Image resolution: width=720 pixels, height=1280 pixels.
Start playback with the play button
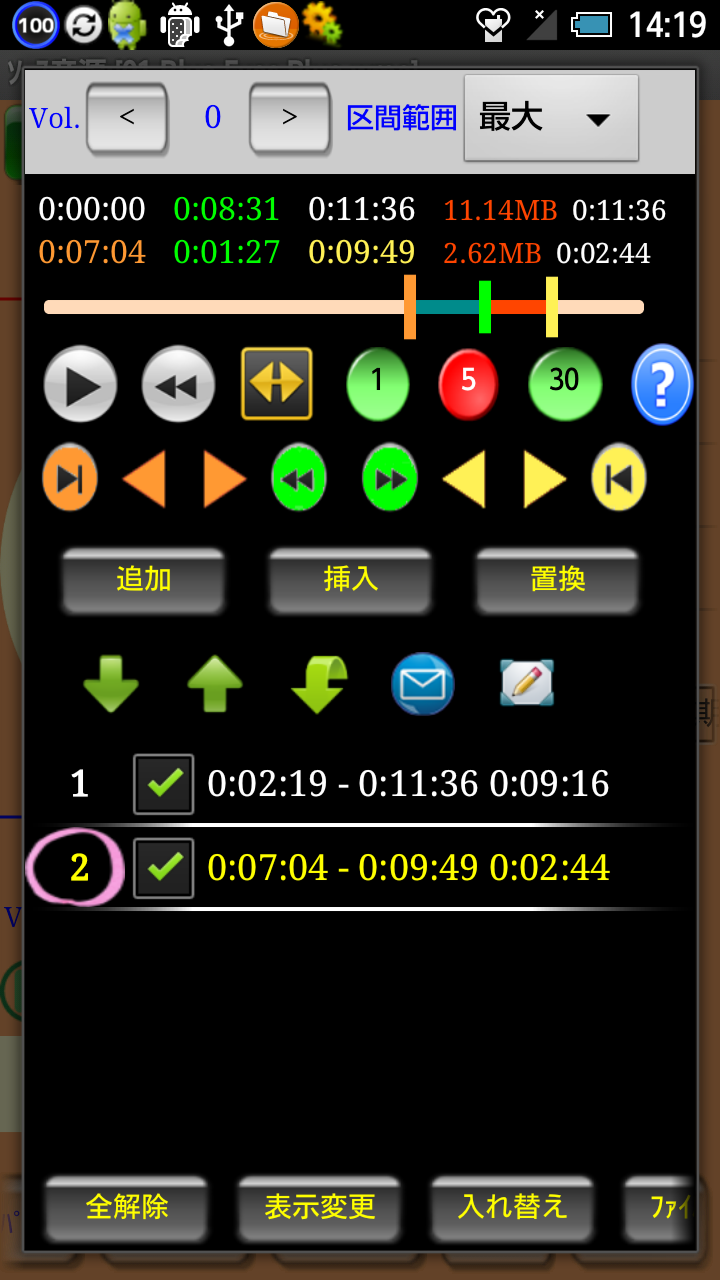click(x=81, y=384)
